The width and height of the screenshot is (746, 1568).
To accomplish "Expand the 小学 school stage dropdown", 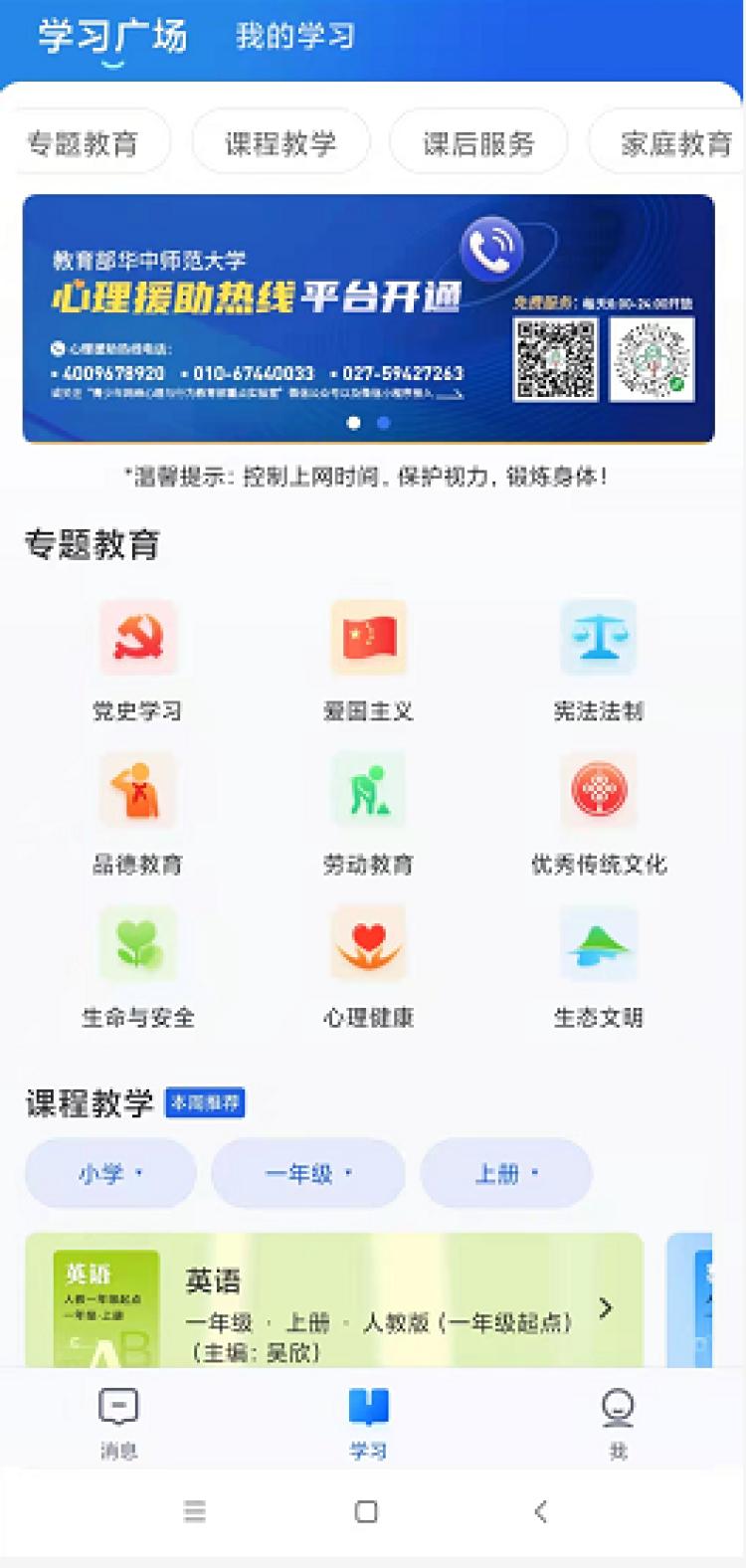I will pos(110,1173).
